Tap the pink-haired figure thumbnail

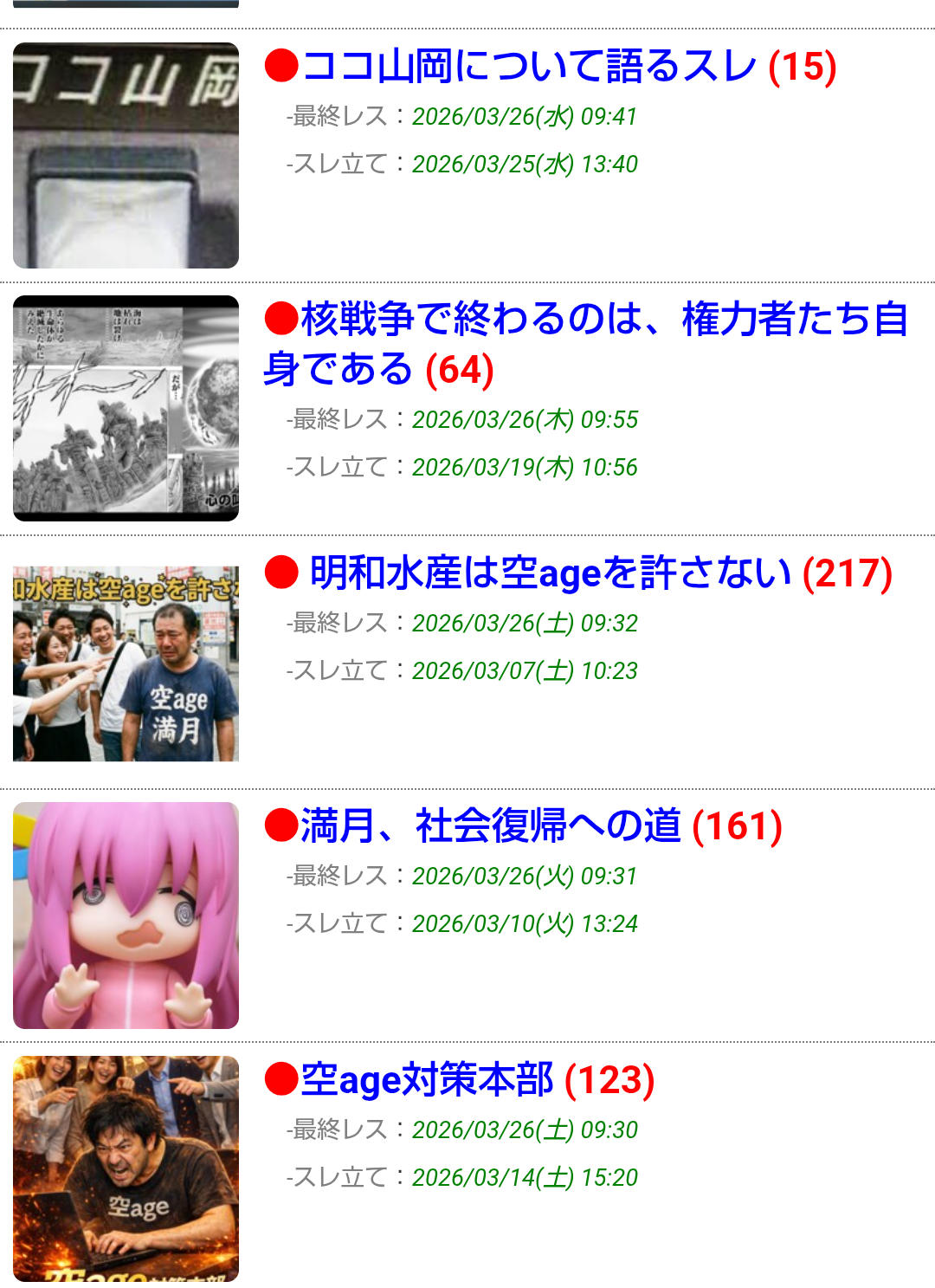[x=126, y=916]
